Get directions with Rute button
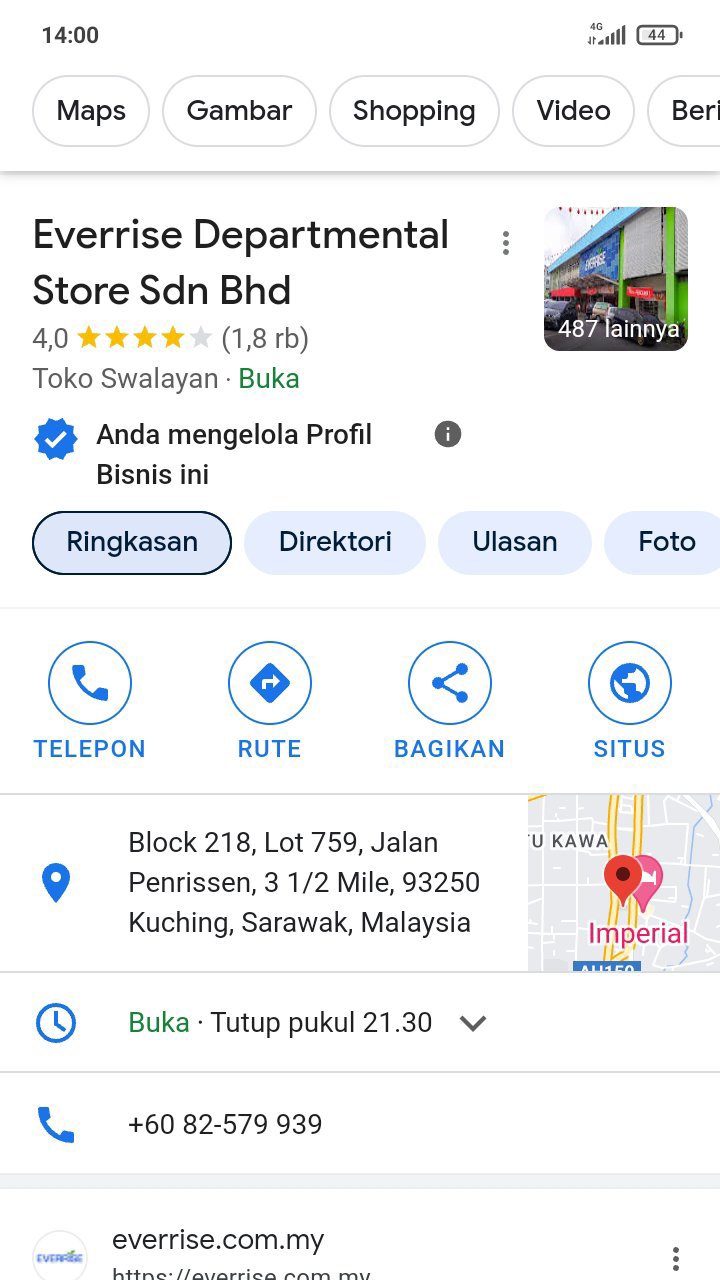Viewport: 720px width, 1280px height. coord(270,700)
